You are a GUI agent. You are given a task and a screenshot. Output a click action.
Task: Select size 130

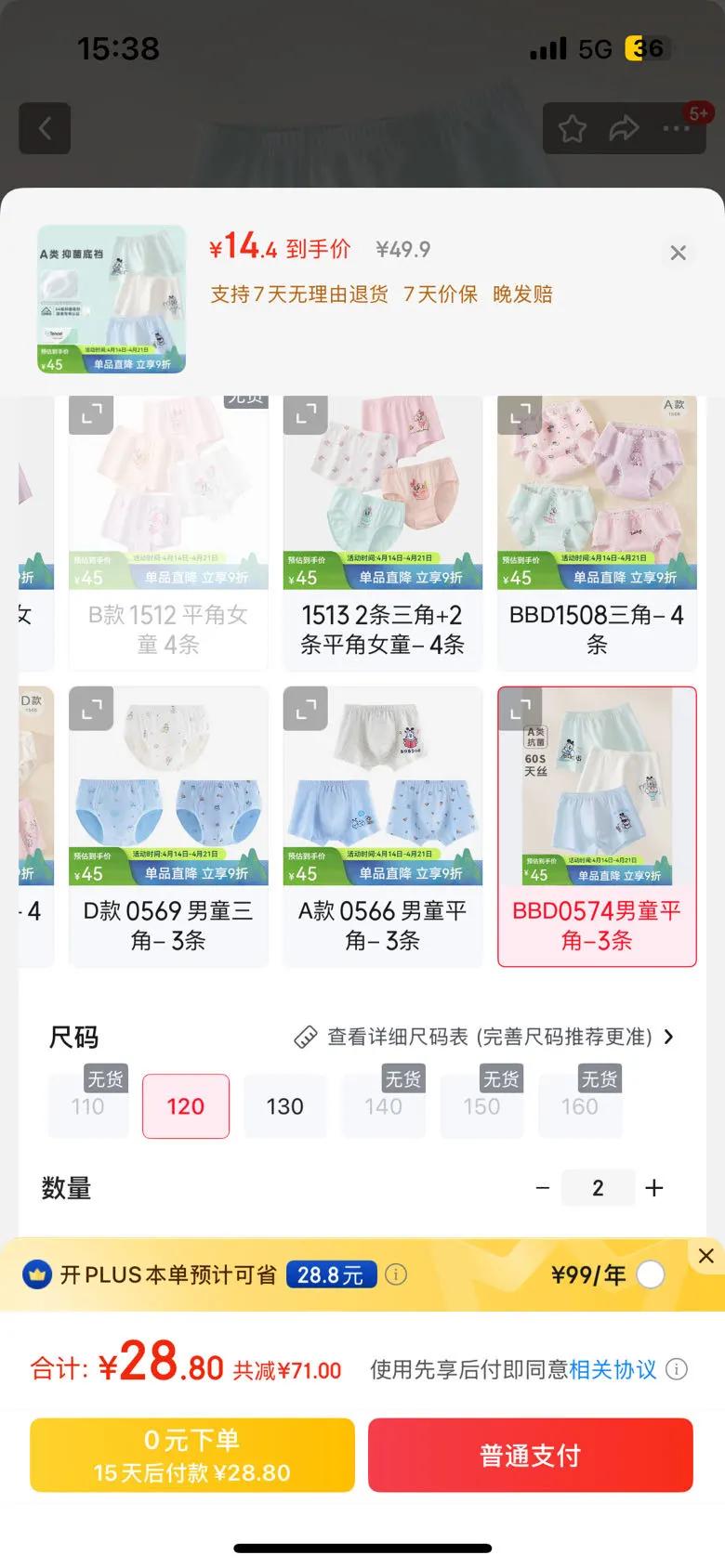pos(284,1105)
